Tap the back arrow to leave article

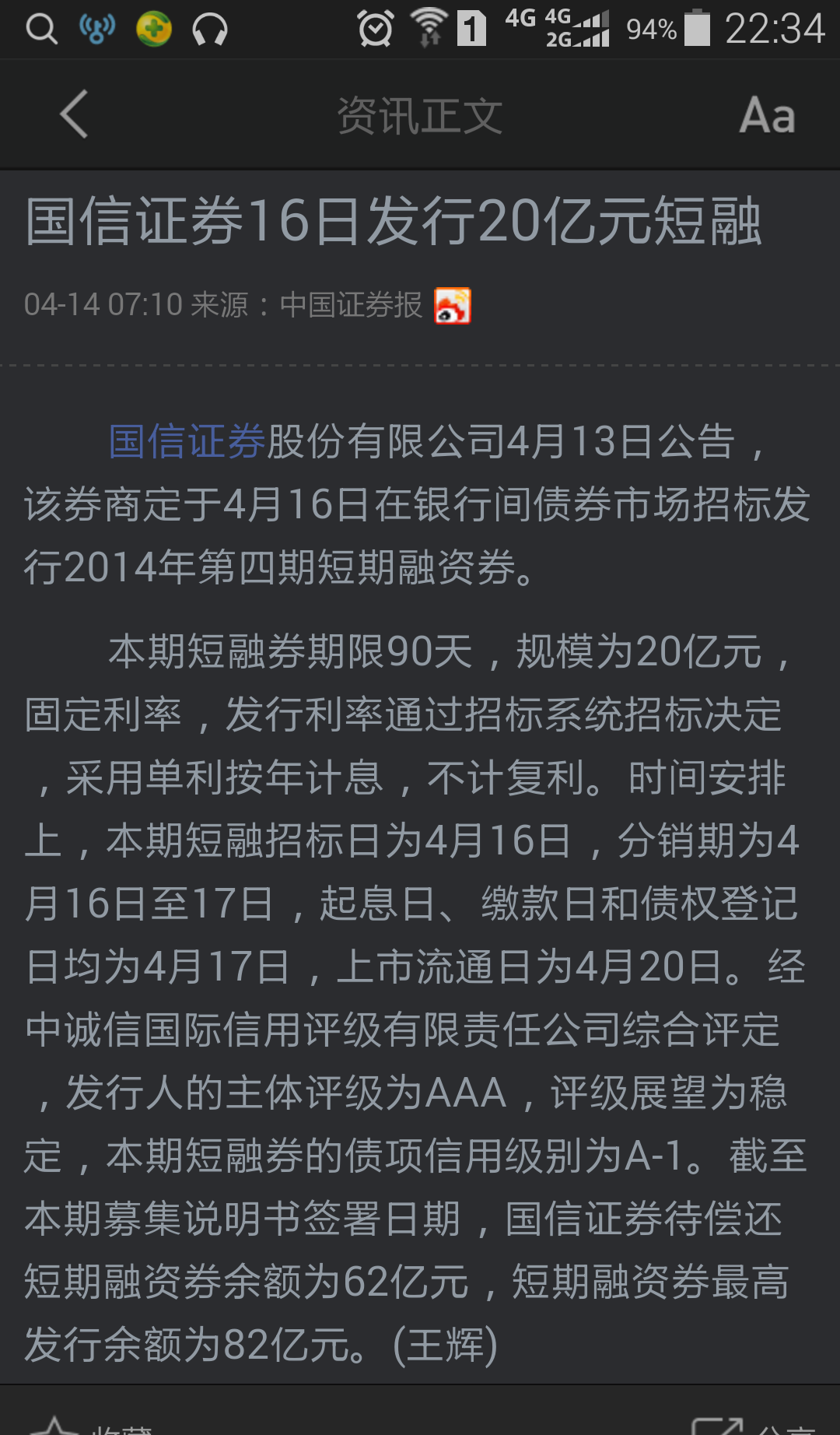(x=70, y=115)
